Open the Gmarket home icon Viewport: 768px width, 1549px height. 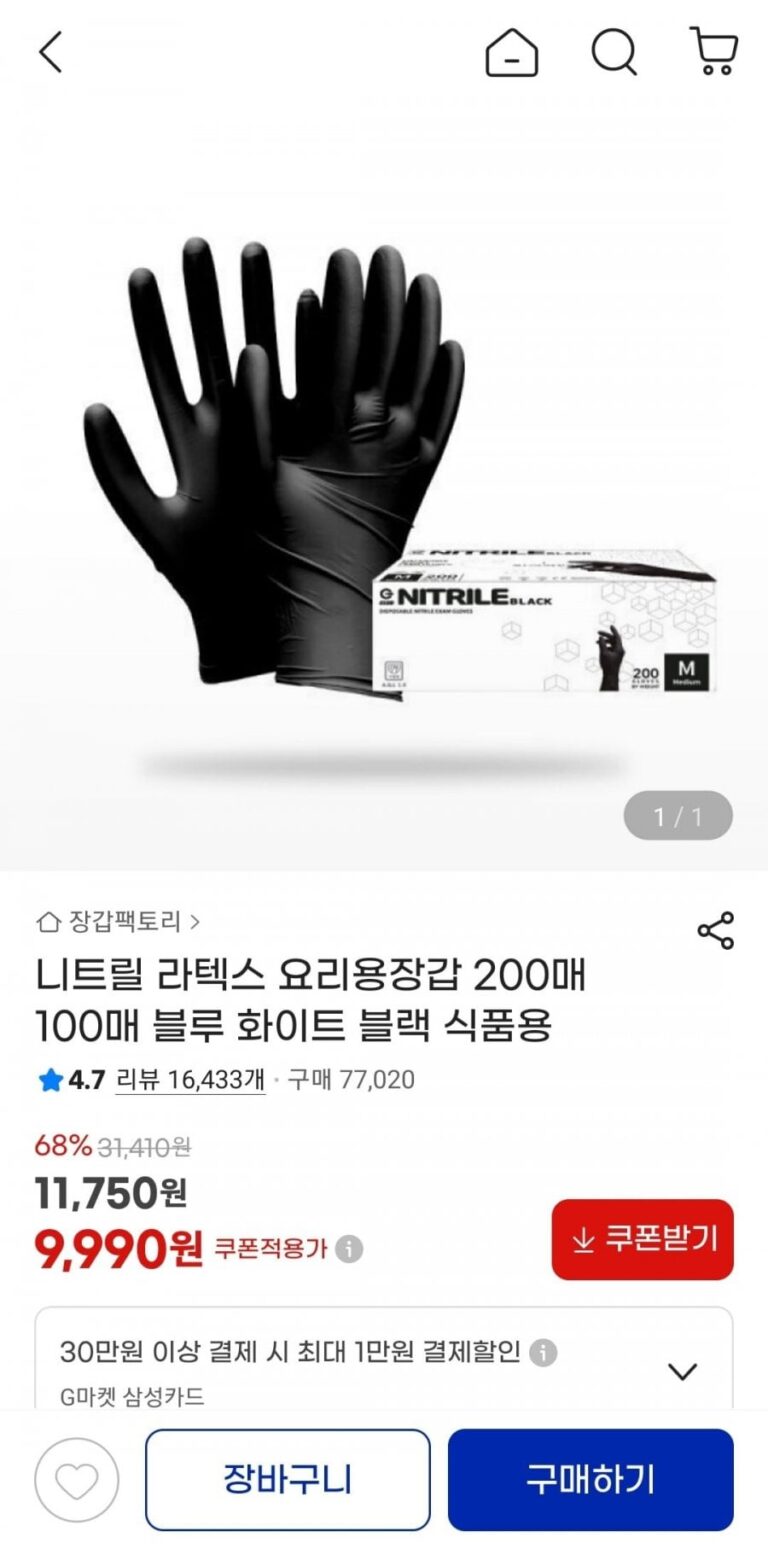pos(511,52)
